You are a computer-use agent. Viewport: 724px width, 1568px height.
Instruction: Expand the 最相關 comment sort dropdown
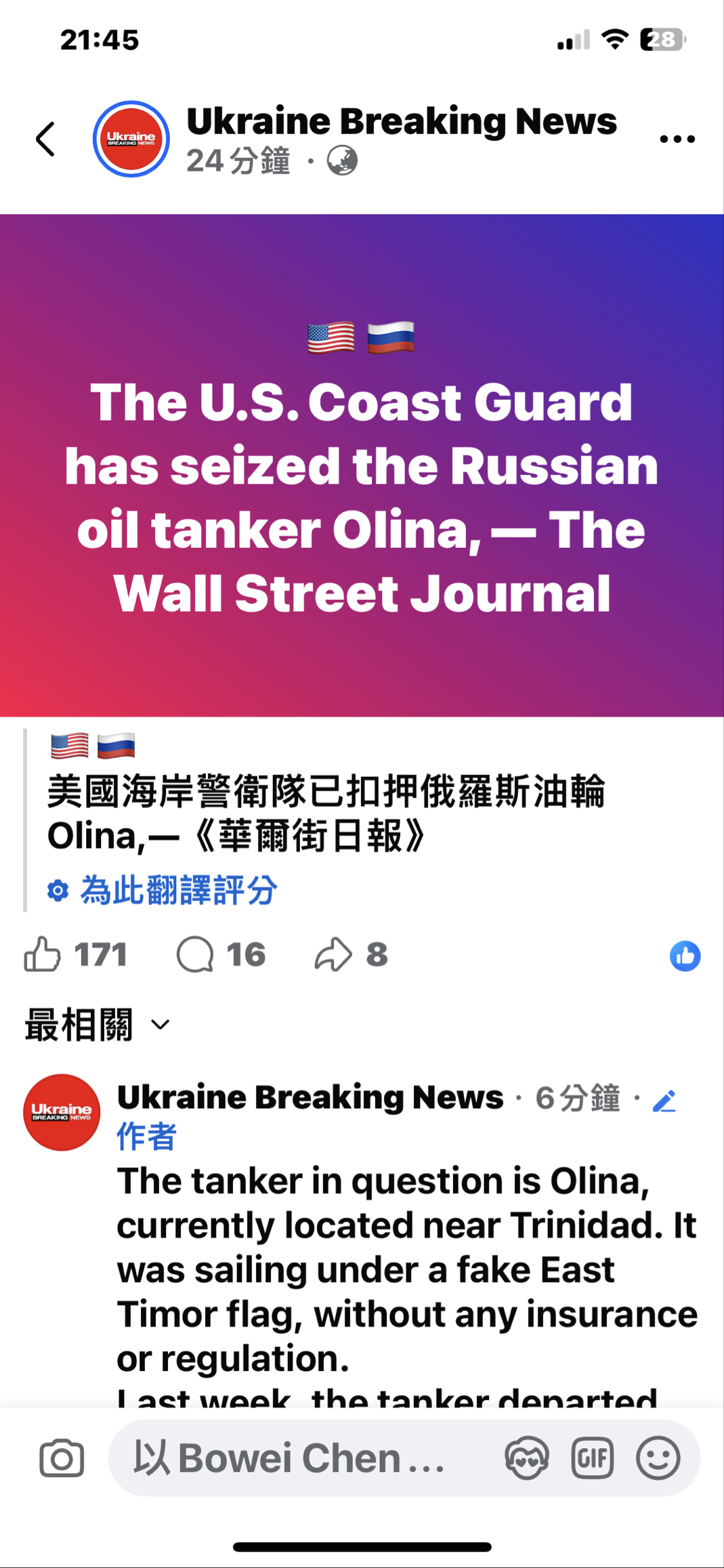pyautogui.click(x=98, y=1025)
